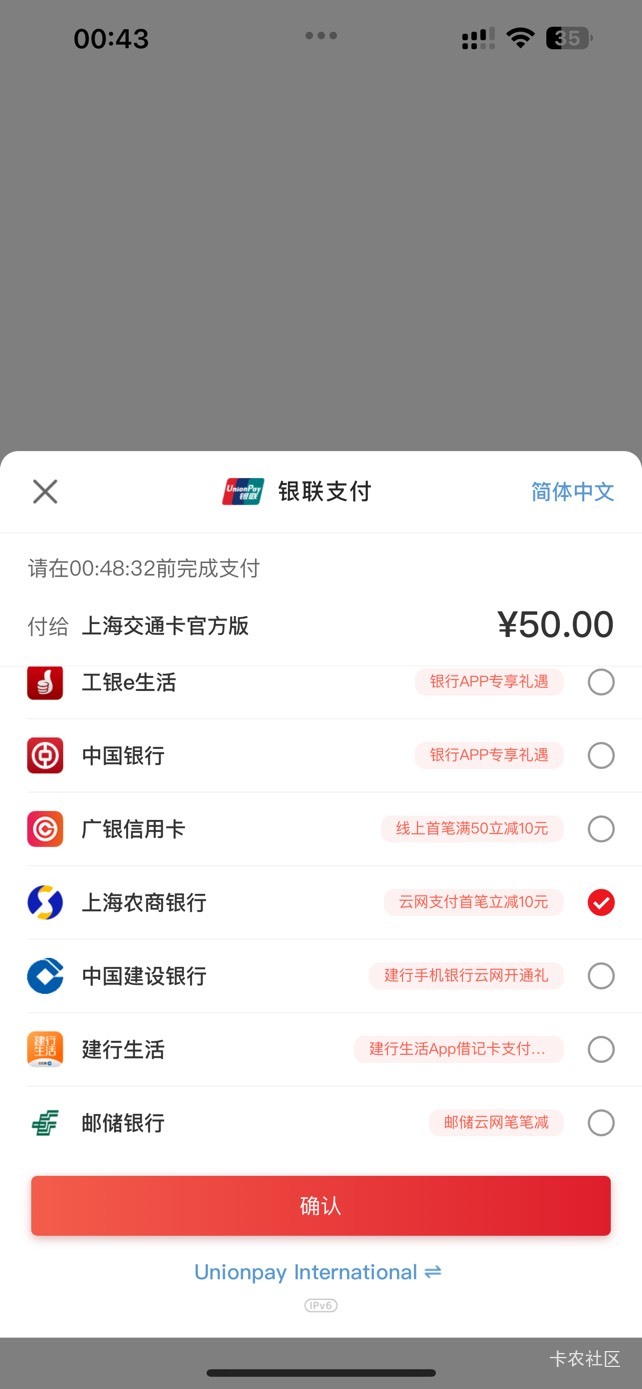Pick 邮储银行 as payment method
Viewport: 642px width, 1389px height.
[600, 1123]
